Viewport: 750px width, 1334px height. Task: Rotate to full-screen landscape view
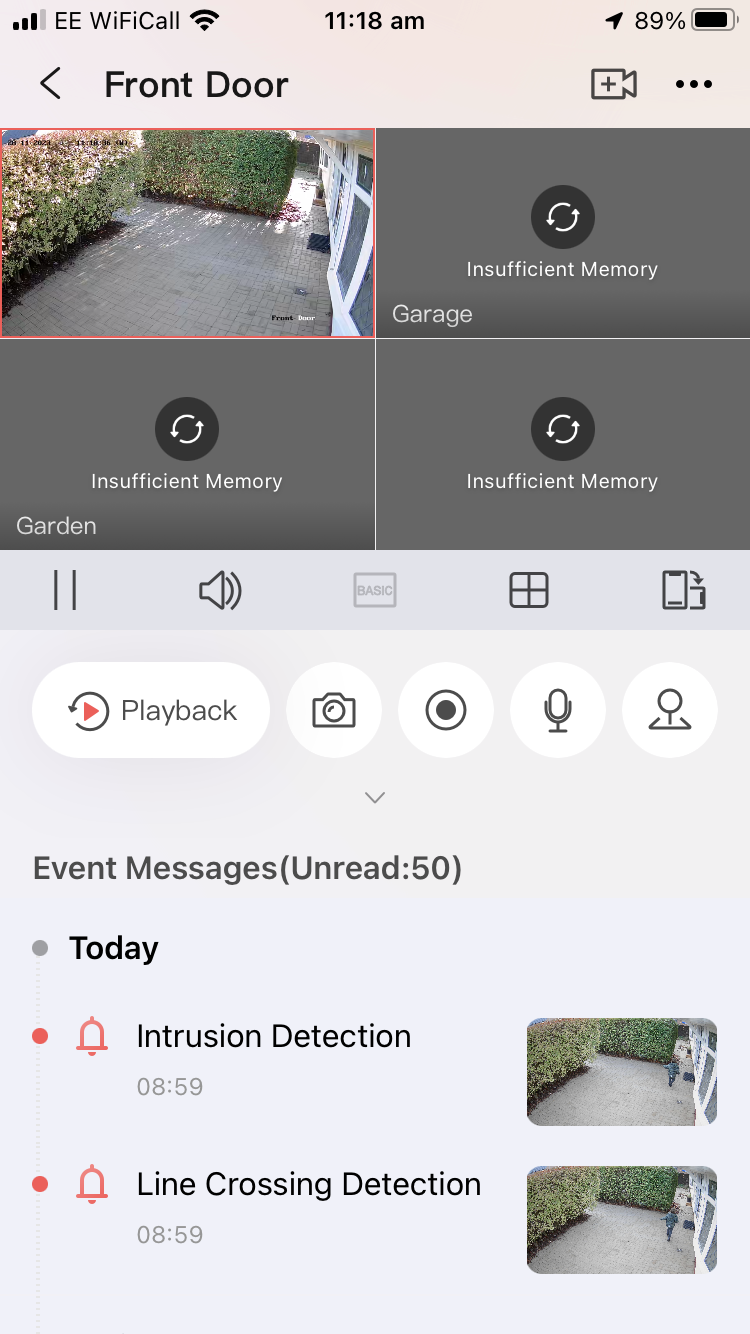(x=684, y=590)
